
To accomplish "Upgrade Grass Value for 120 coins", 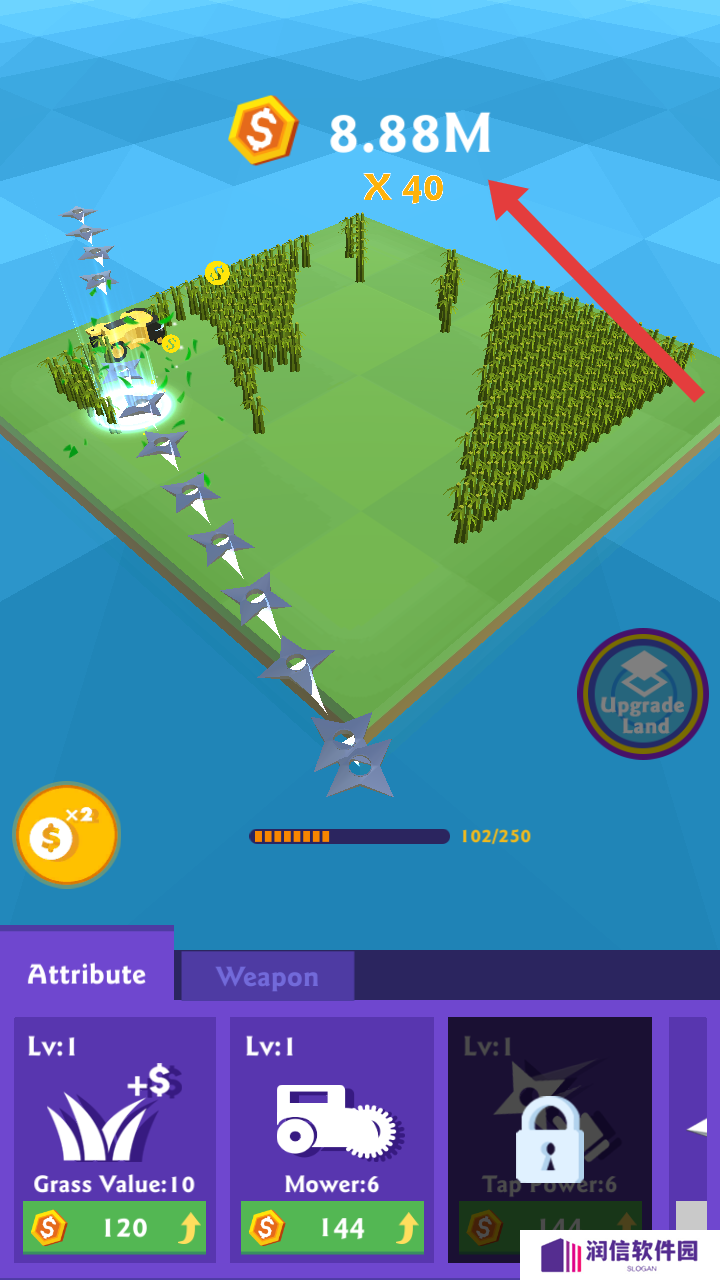I will tap(115, 1227).
